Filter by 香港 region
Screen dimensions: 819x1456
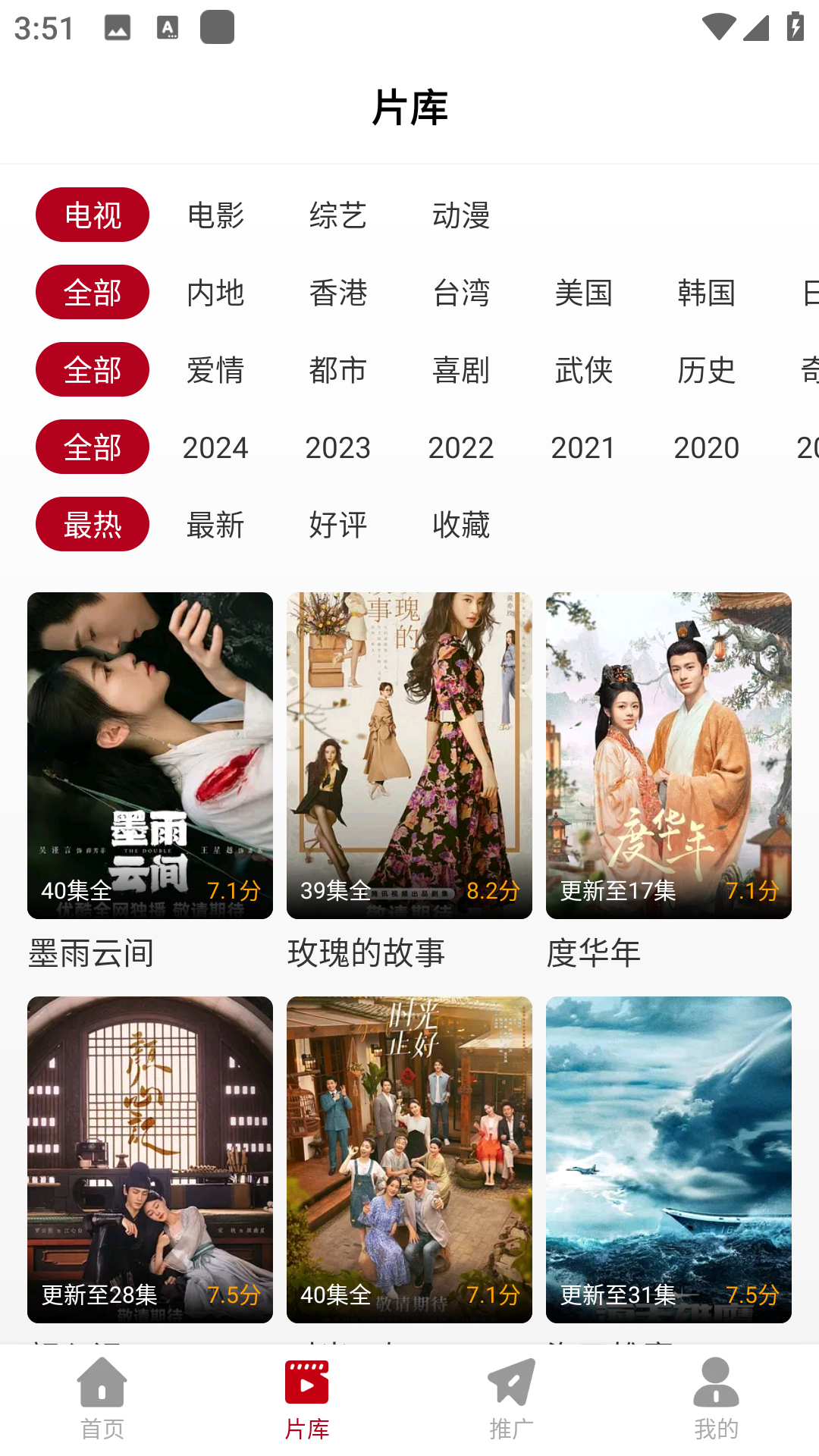click(x=338, y=293)
